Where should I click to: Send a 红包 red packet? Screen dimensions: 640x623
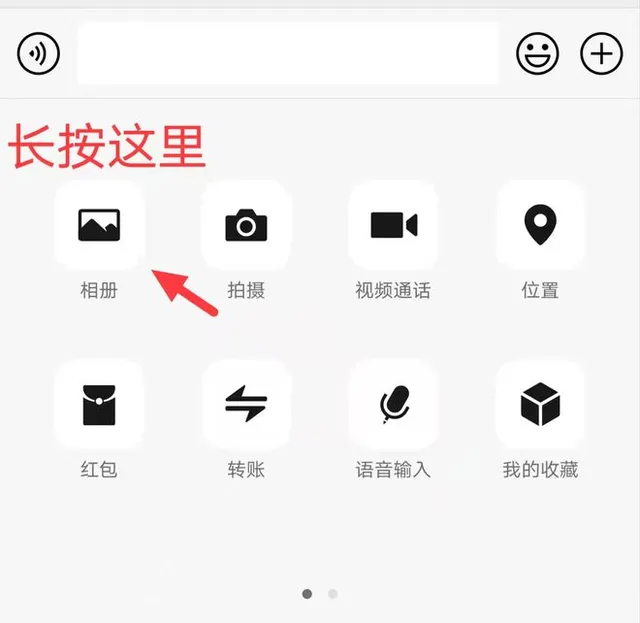(99, 404)
